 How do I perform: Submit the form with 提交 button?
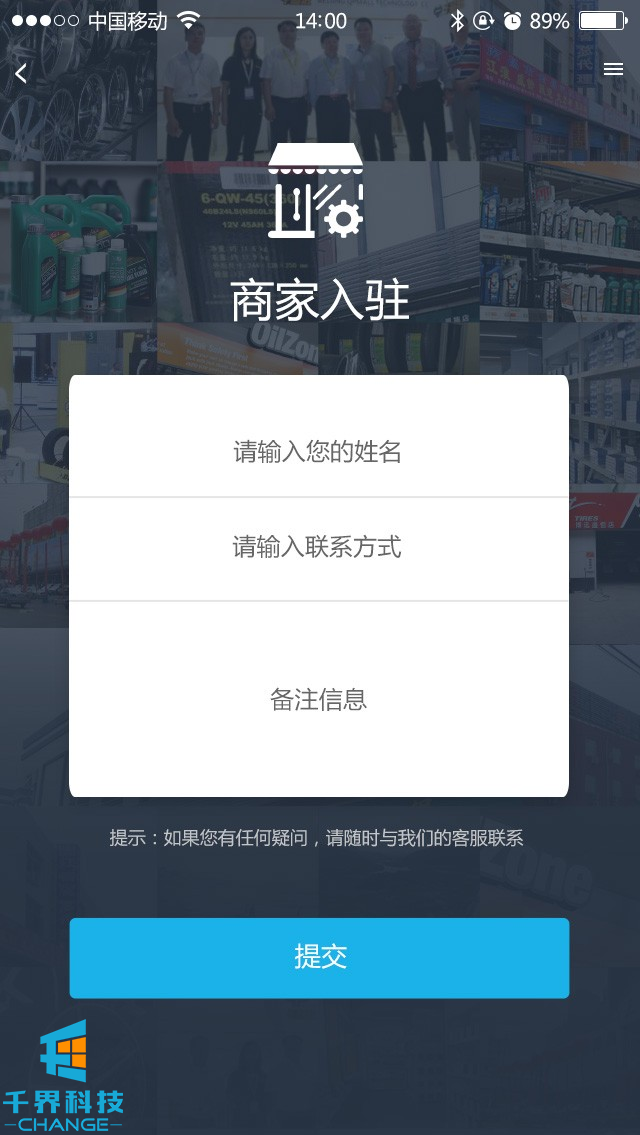tap(319, 957)
